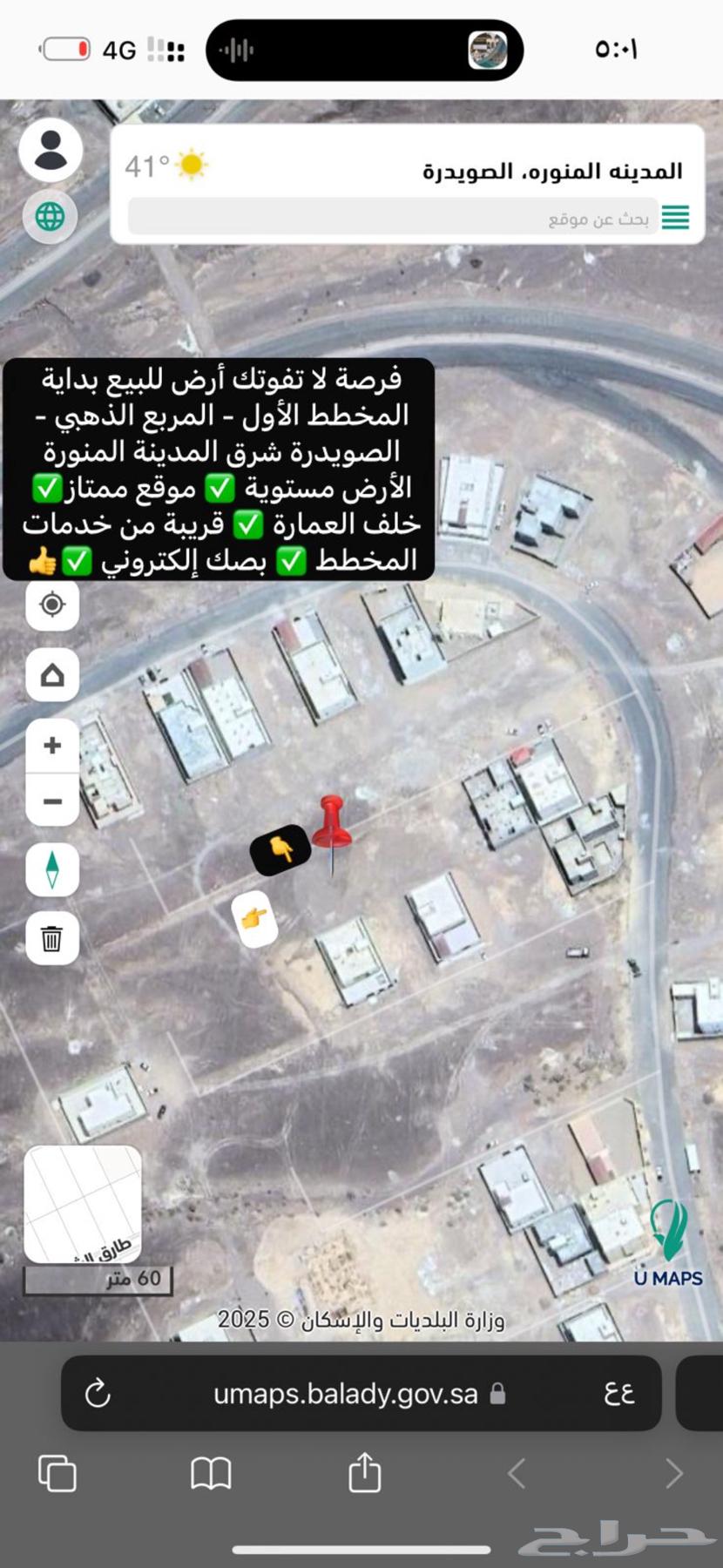Switch basemap via the map thumbnail
723x1568 pixels.
(x=83, y=1204)
